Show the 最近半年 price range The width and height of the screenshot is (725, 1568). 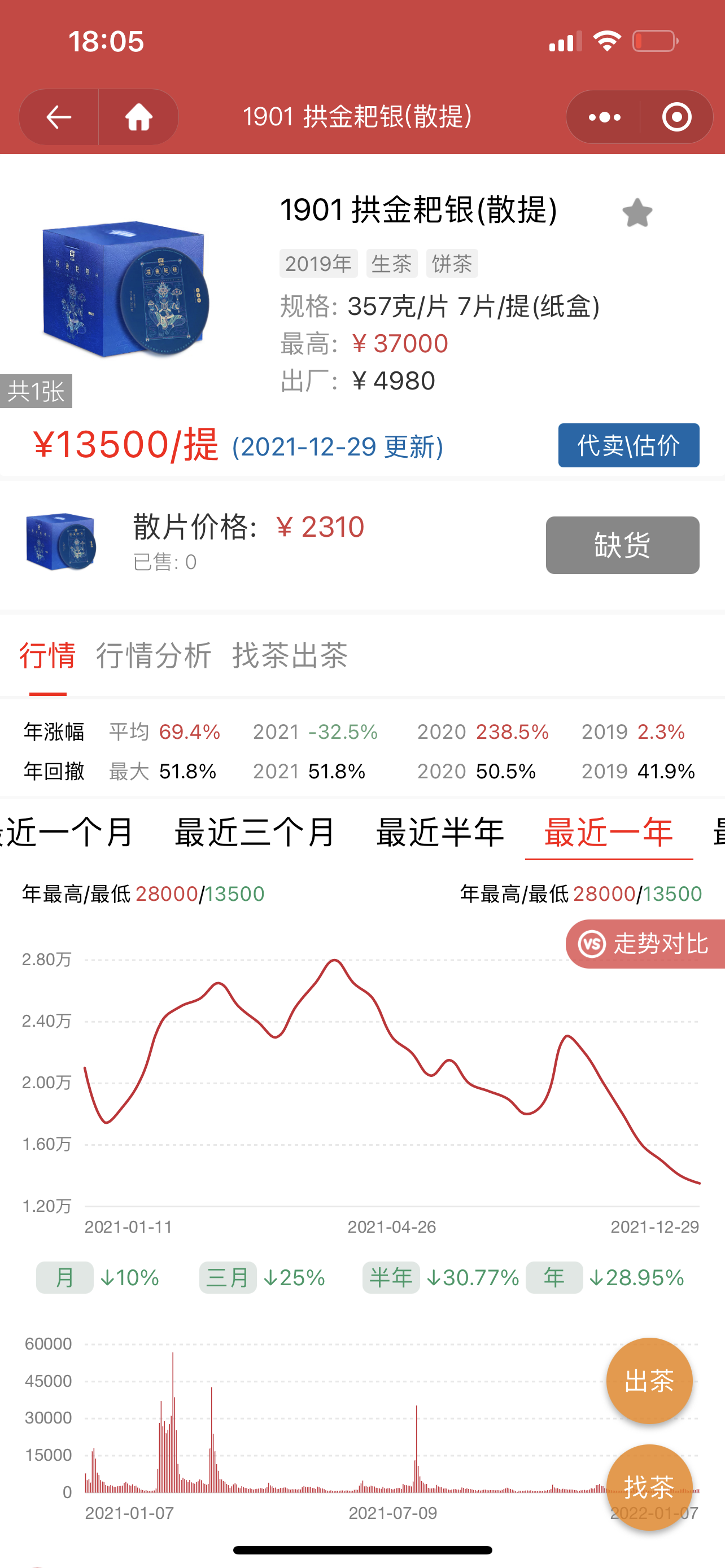click(440, 832)
